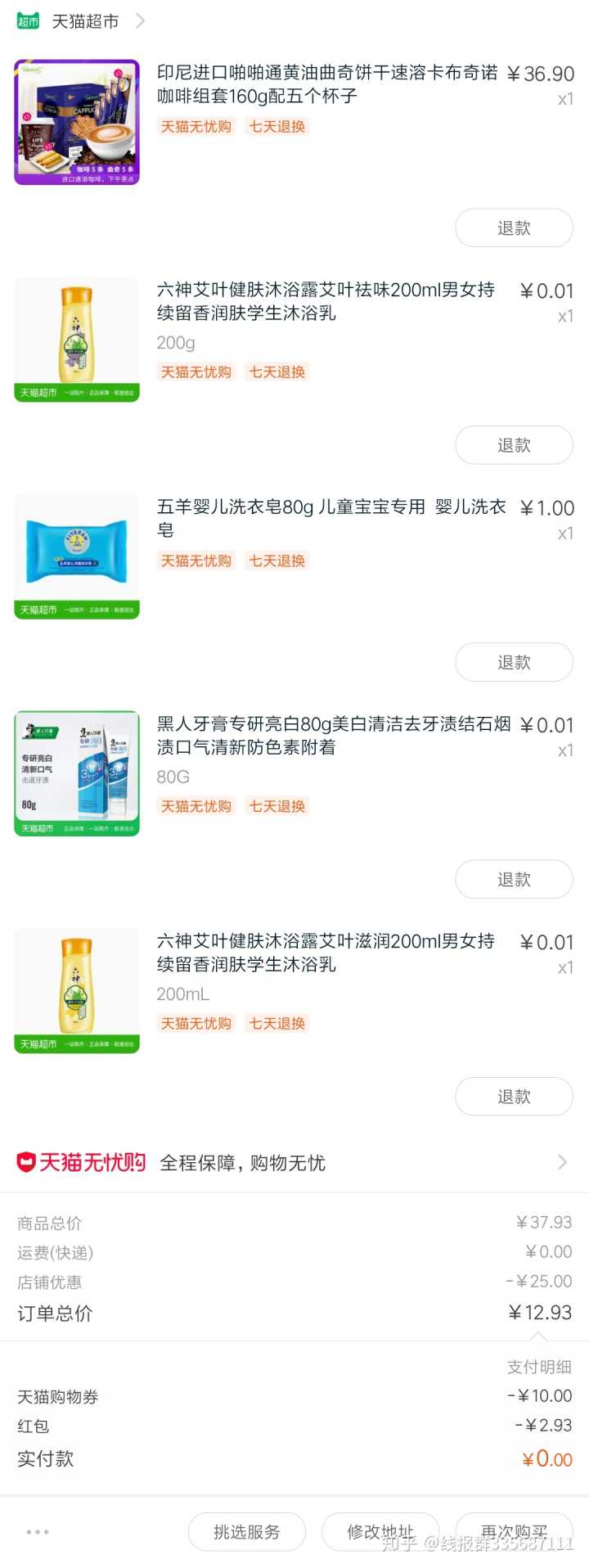Request 退款 for 黑人牙膏
This screenshot has height=1568, width=589.
(x=514, y=880)
